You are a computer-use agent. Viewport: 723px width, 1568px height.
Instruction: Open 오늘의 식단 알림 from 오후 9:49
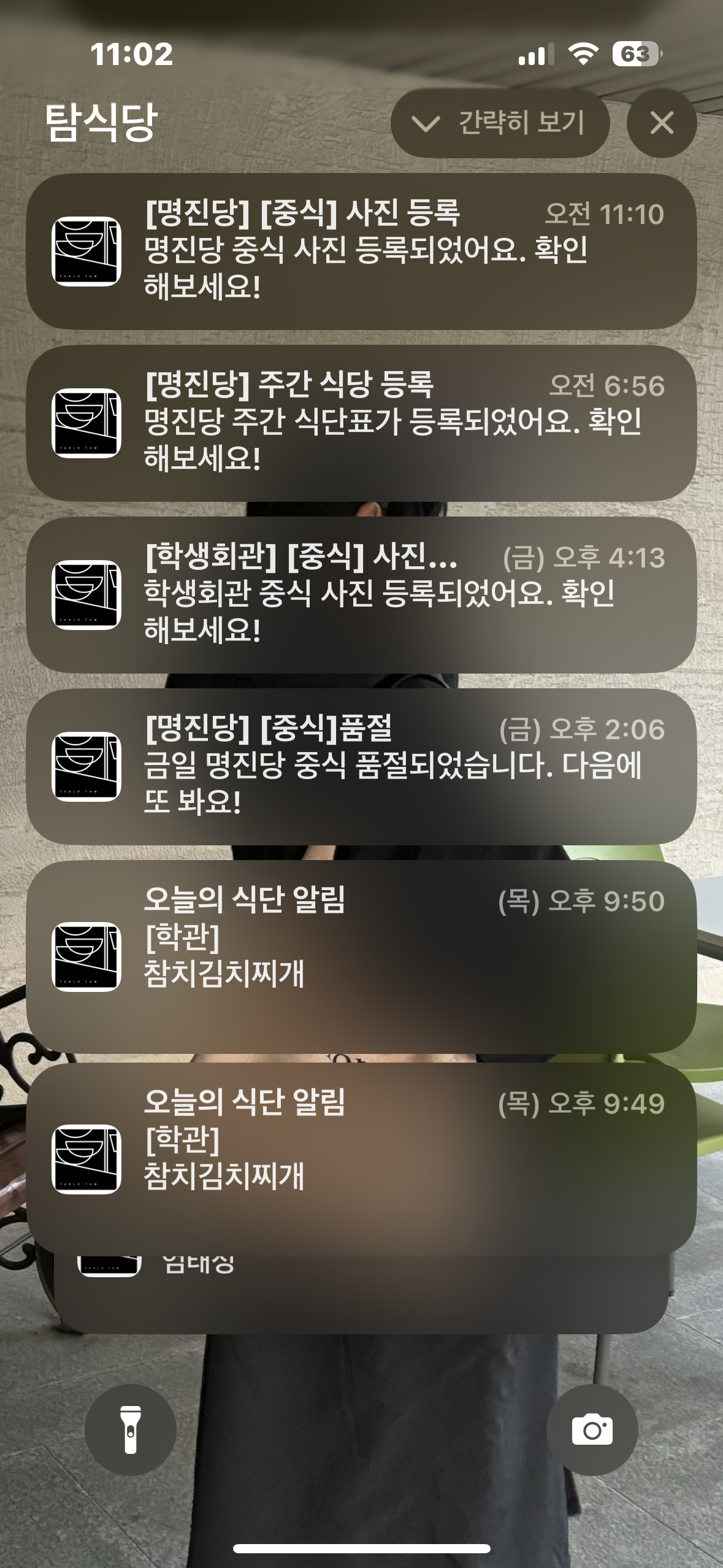(x=361, y=1158)
